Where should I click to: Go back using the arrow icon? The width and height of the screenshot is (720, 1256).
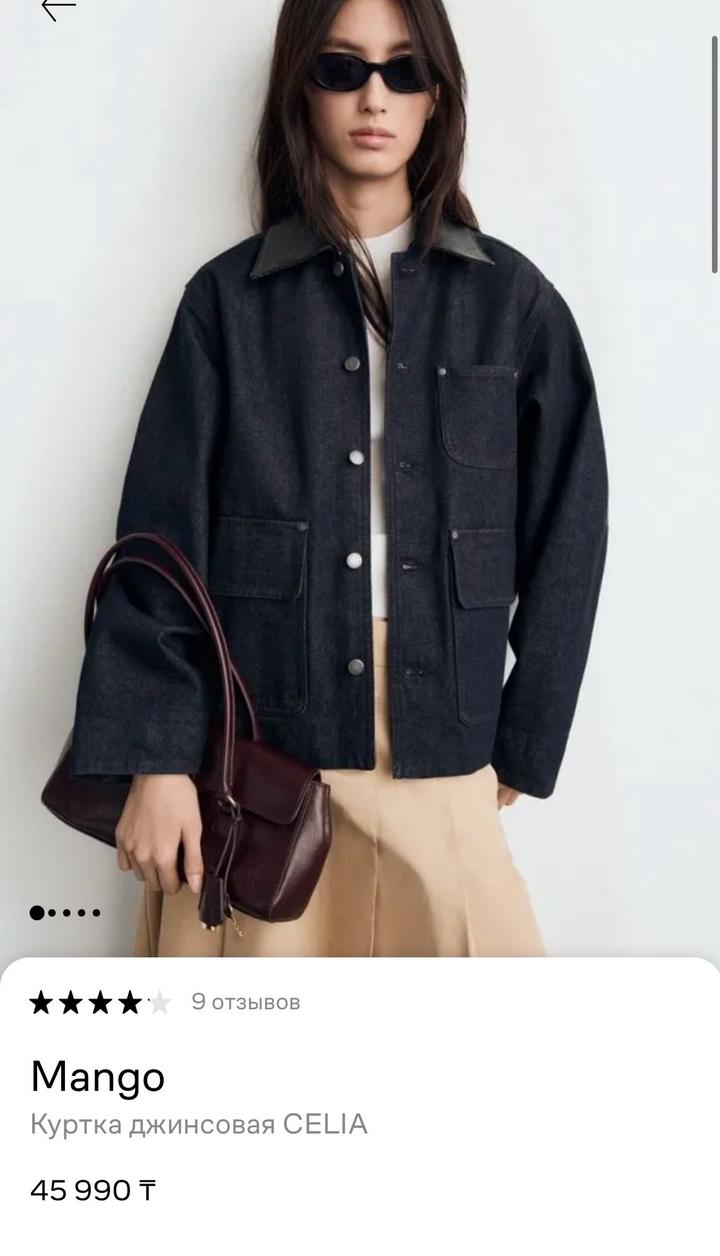(57, 9)
